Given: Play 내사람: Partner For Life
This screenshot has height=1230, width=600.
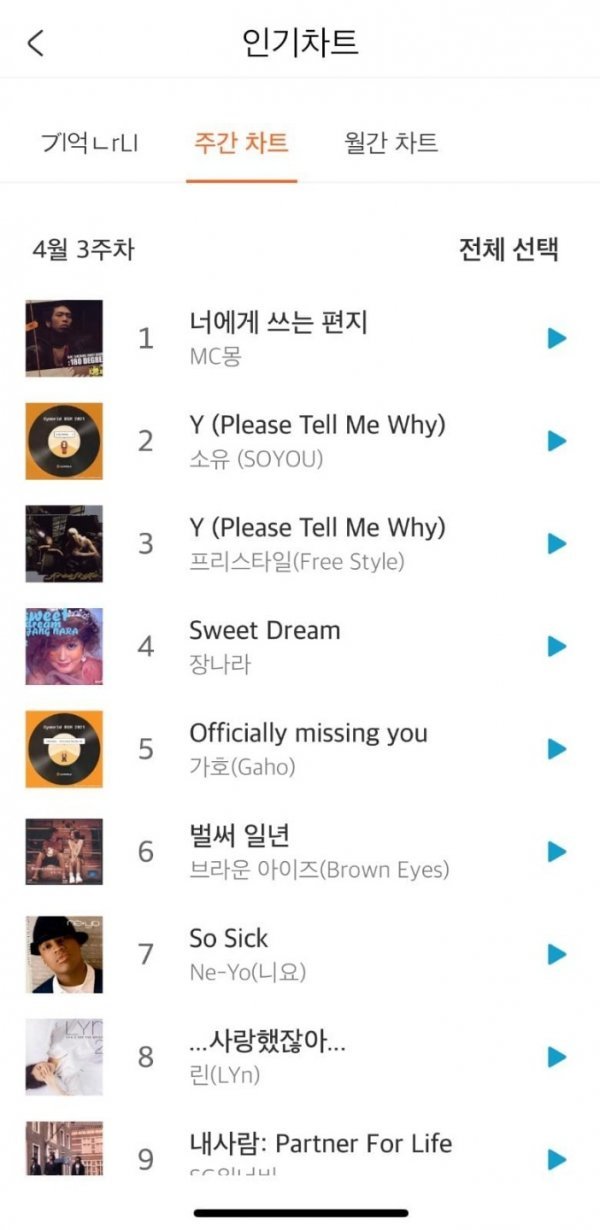Looking at the screenshot, I should [x=557, y=1159].
